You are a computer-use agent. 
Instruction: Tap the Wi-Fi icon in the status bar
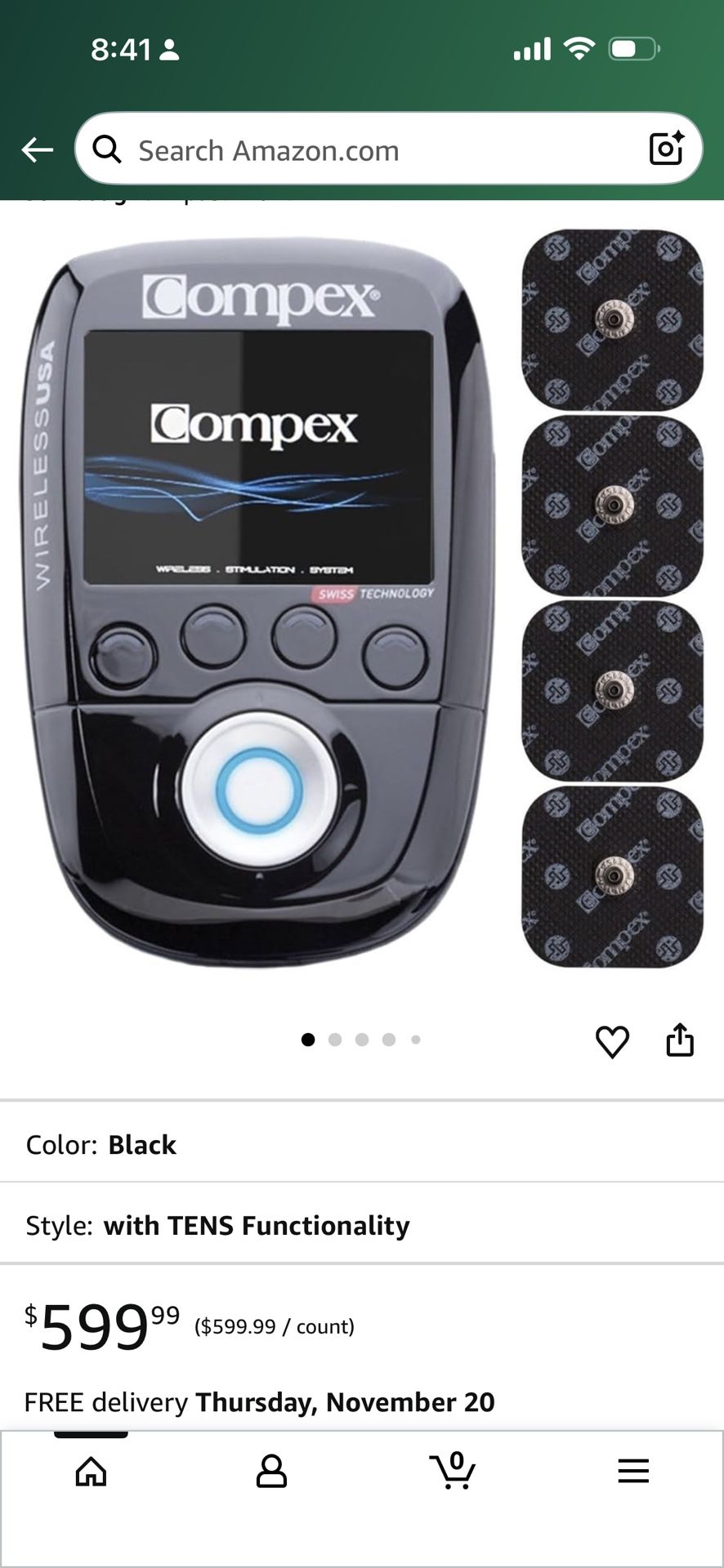click(x=577, y=50)
